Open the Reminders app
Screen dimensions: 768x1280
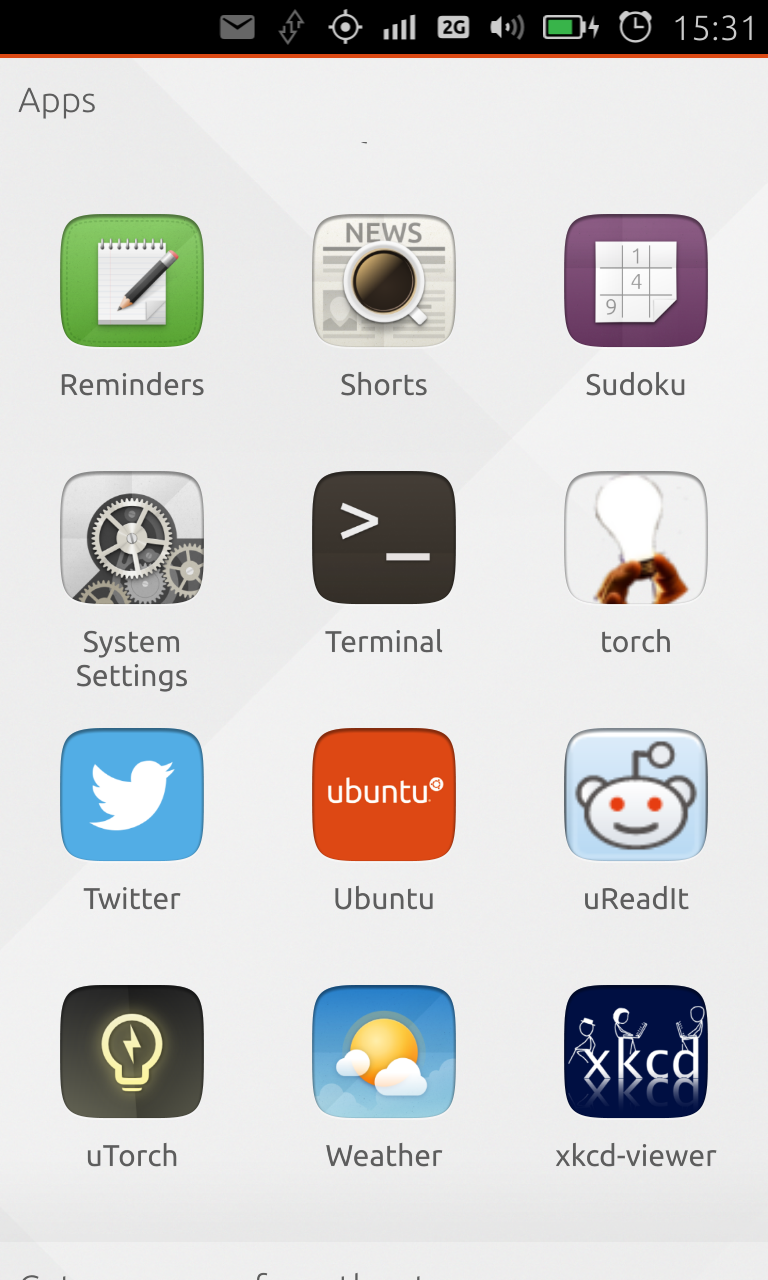[x=132, y=281]
